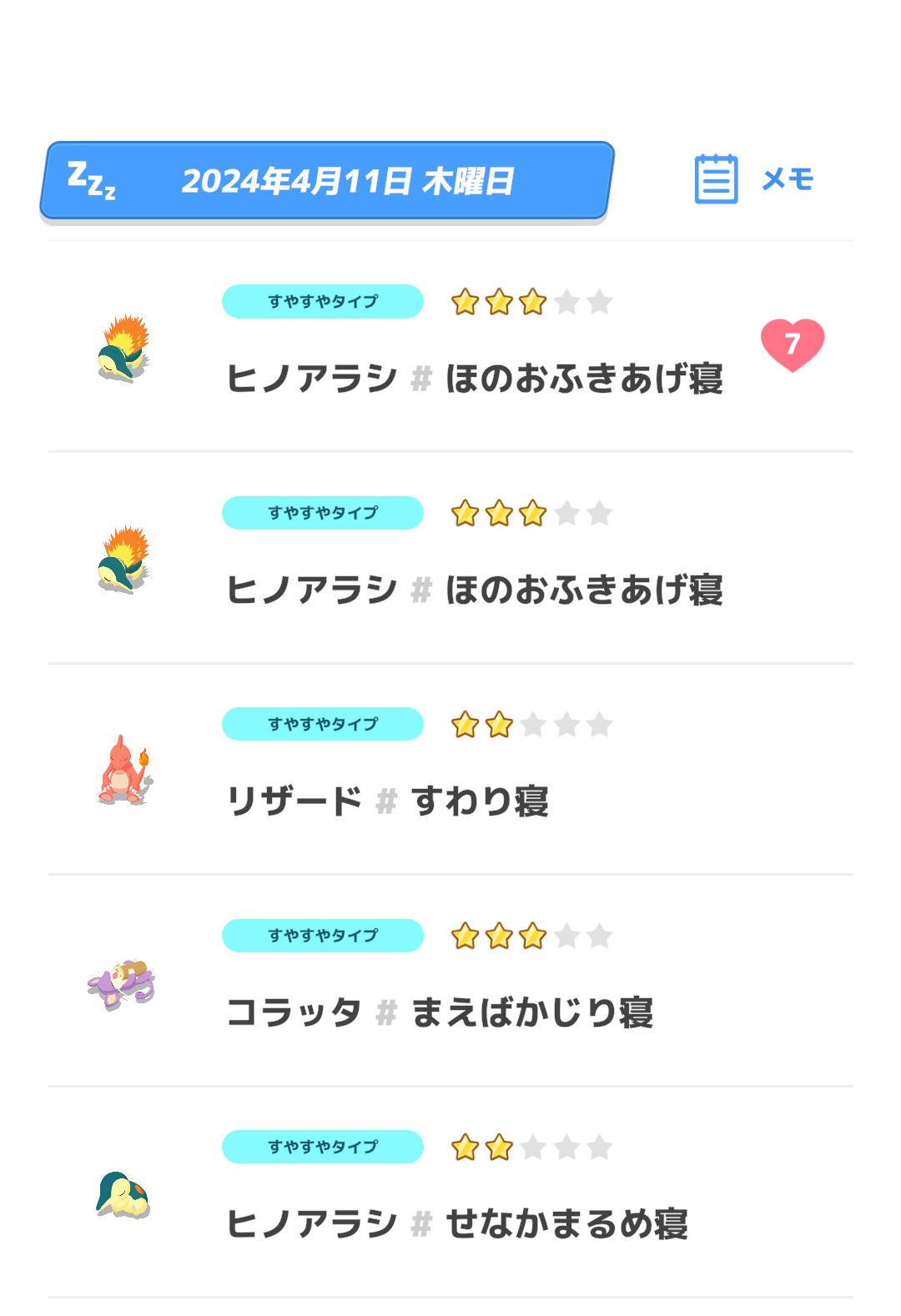Tap the pink heart badge showing 7

pos(792,344)
